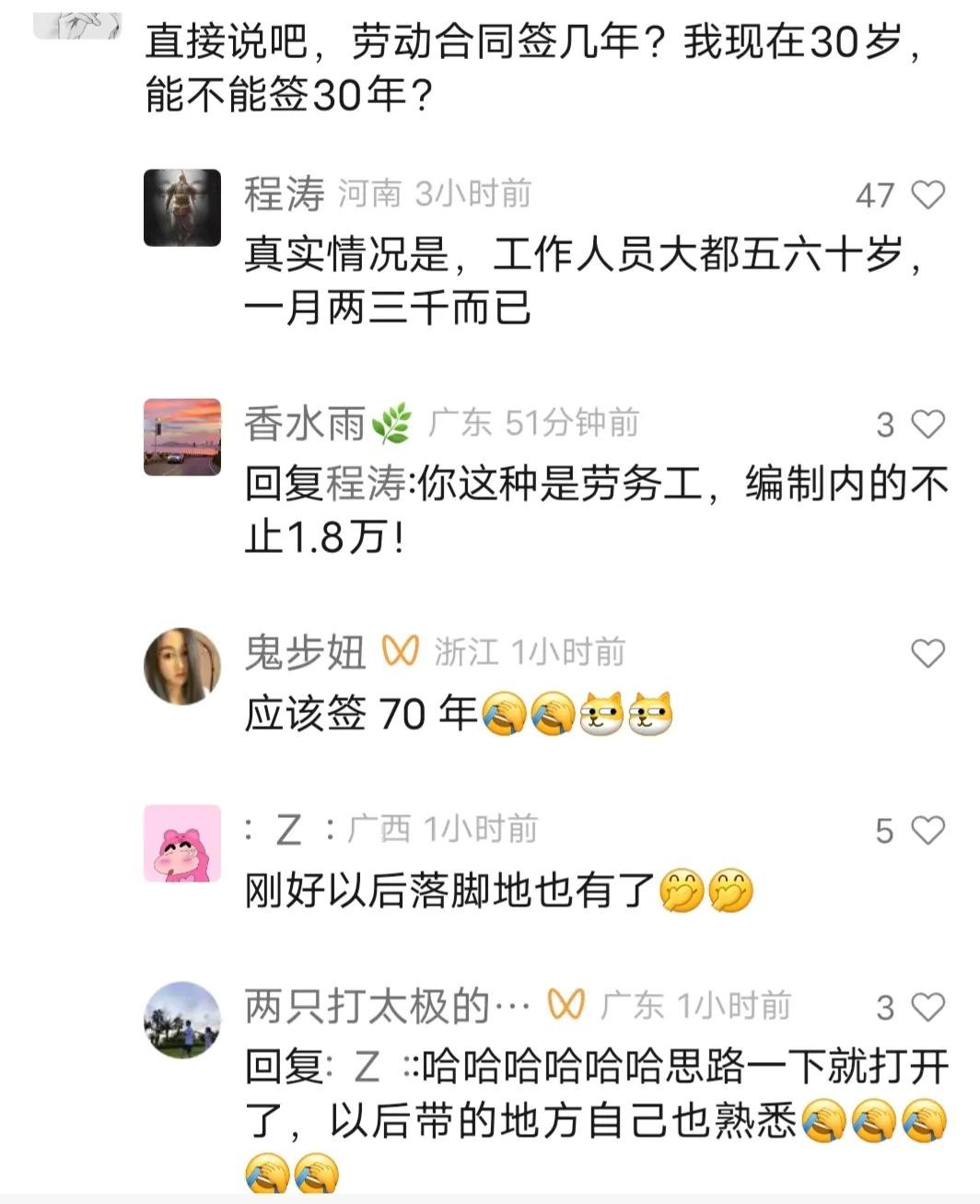Like 两只打太极的's reply
Viewport: 980px width, 1204px height.
pyautogui.click(x=927, y=1007)
